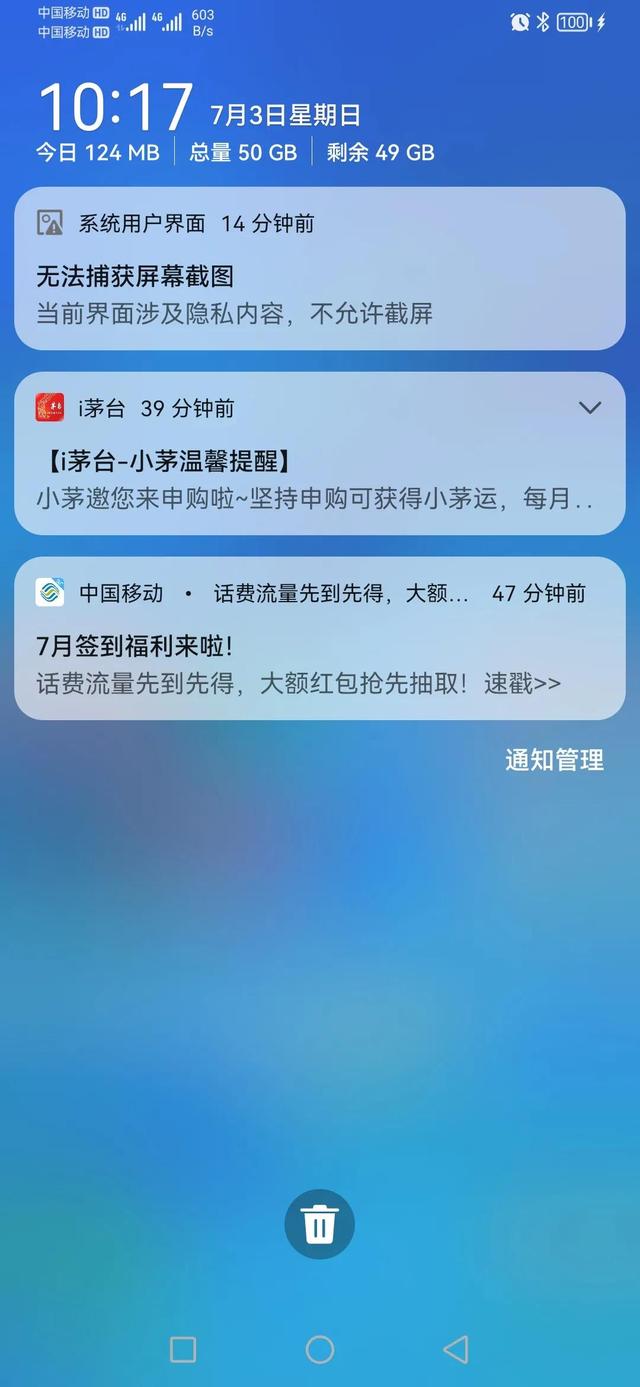
Task: Open data usage details showing 今日 124 MB
Action: pyautogui.click(x=98, y=152)
